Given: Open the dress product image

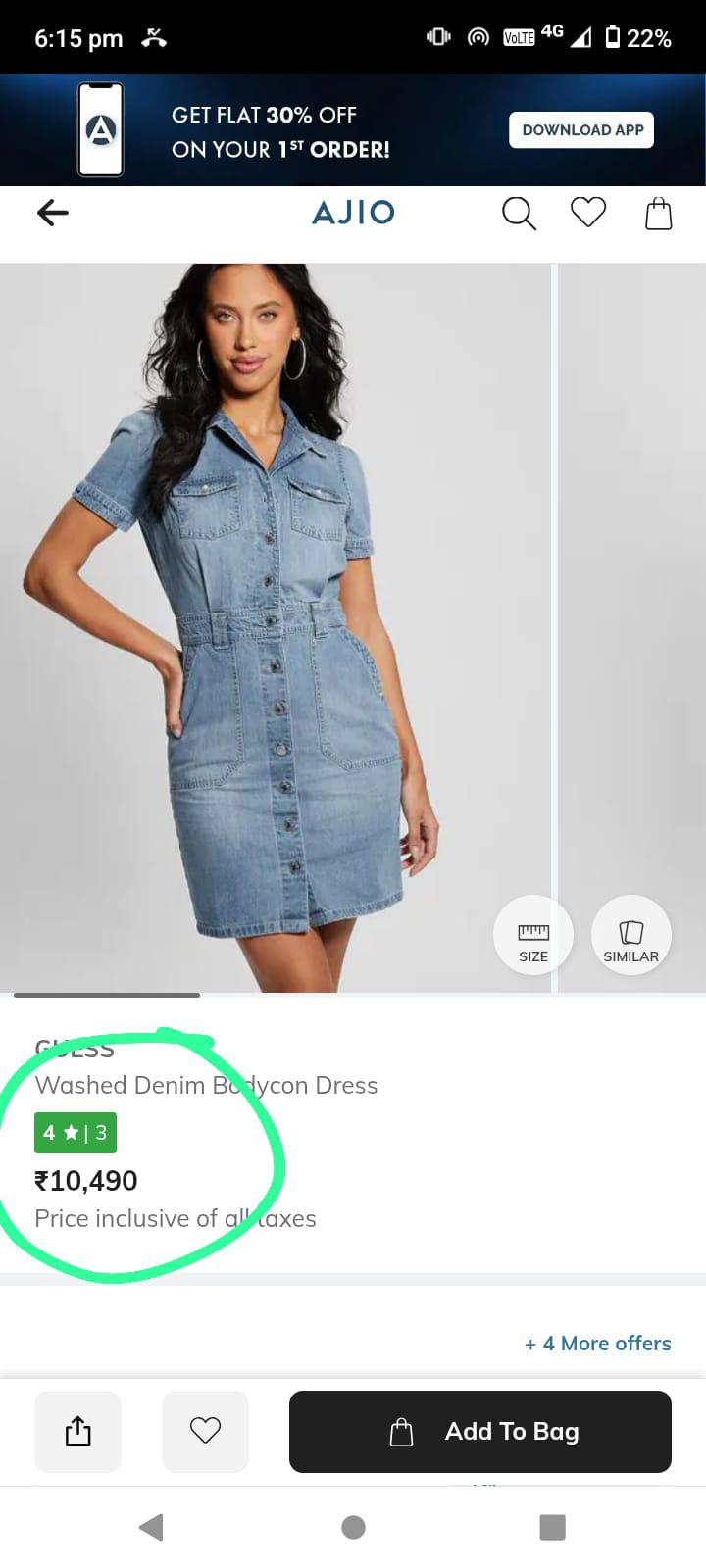Looking at the screenshot, I should (275, 627).
